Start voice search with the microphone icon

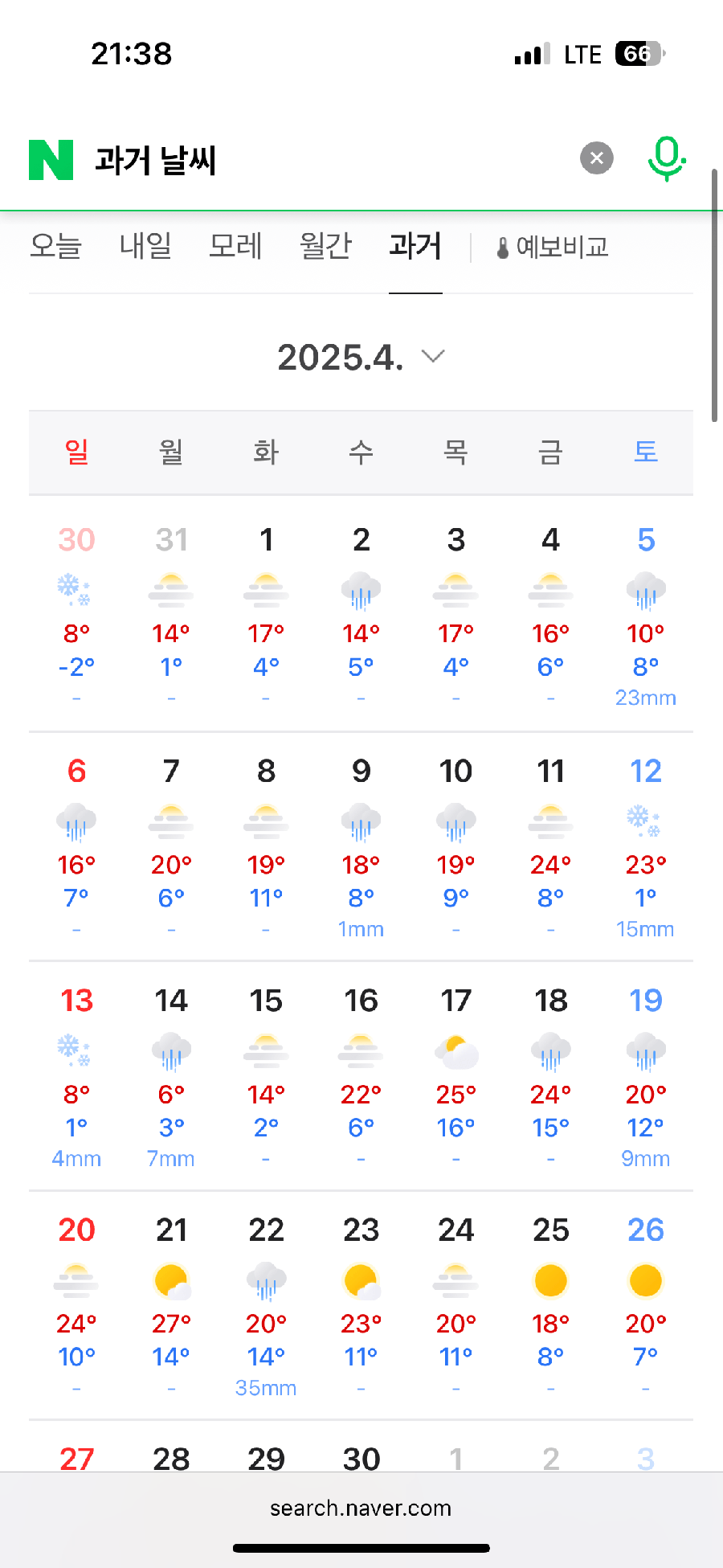coord(665,158)
